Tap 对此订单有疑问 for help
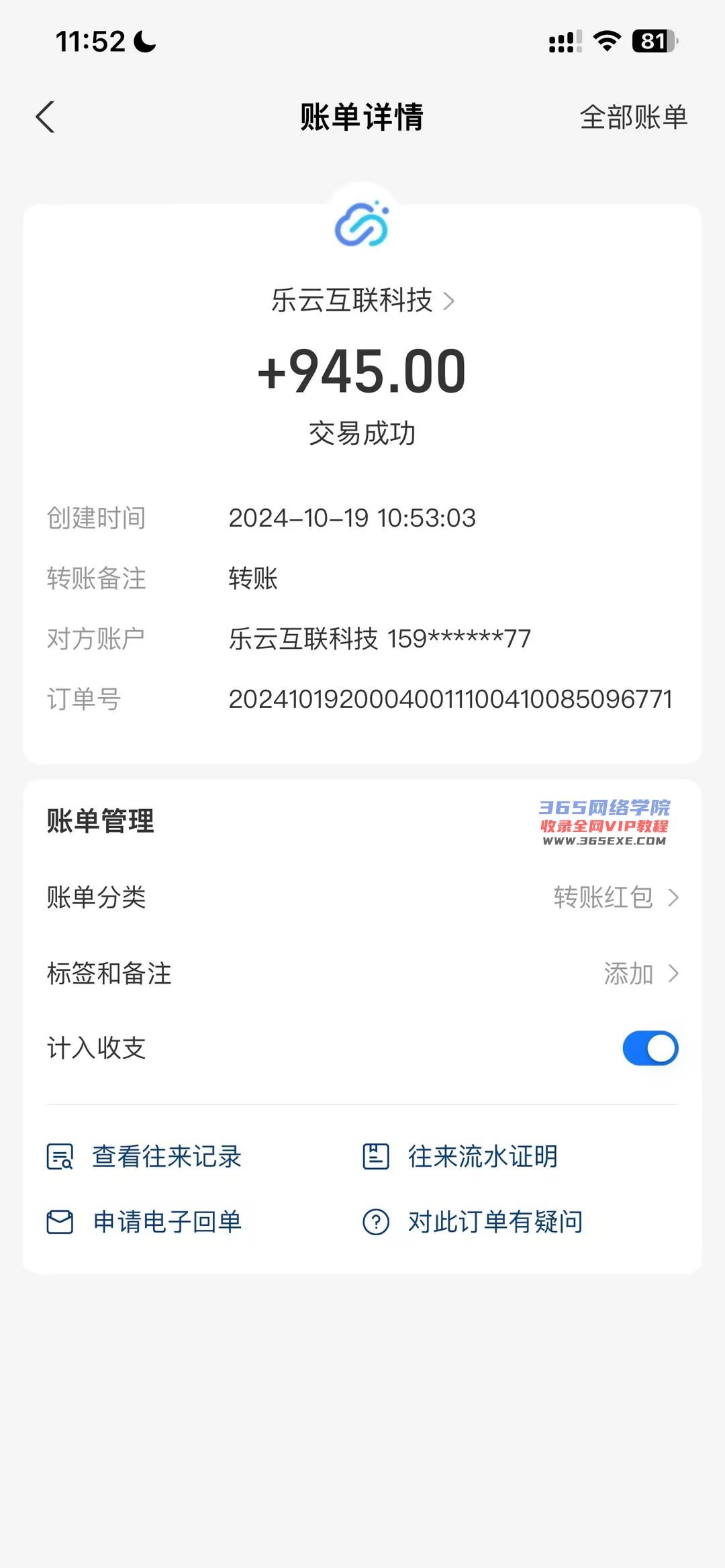 coord(473,1222)
